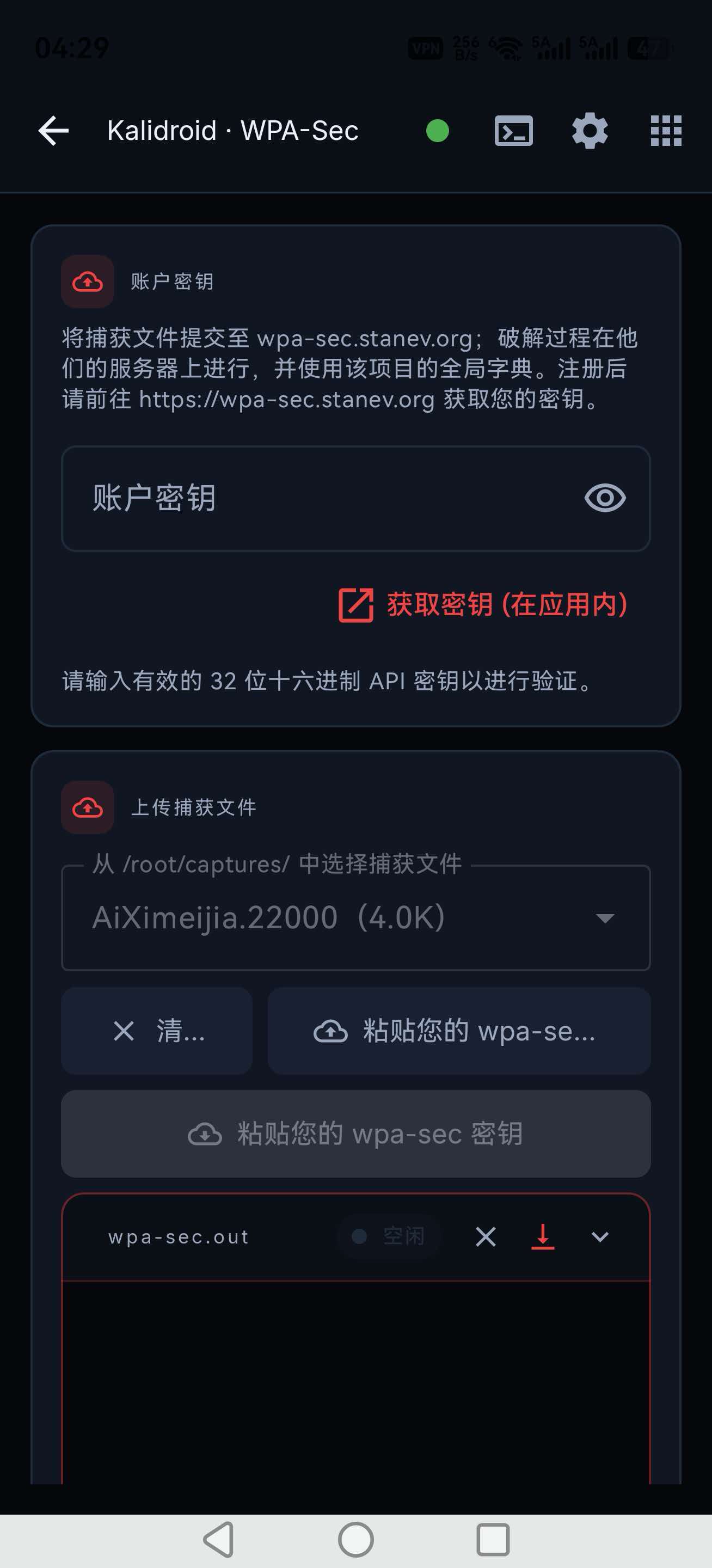This screenshot has width=712, height=1568.
Task: Focus the 账户密钥 input field
Action: 355,499
